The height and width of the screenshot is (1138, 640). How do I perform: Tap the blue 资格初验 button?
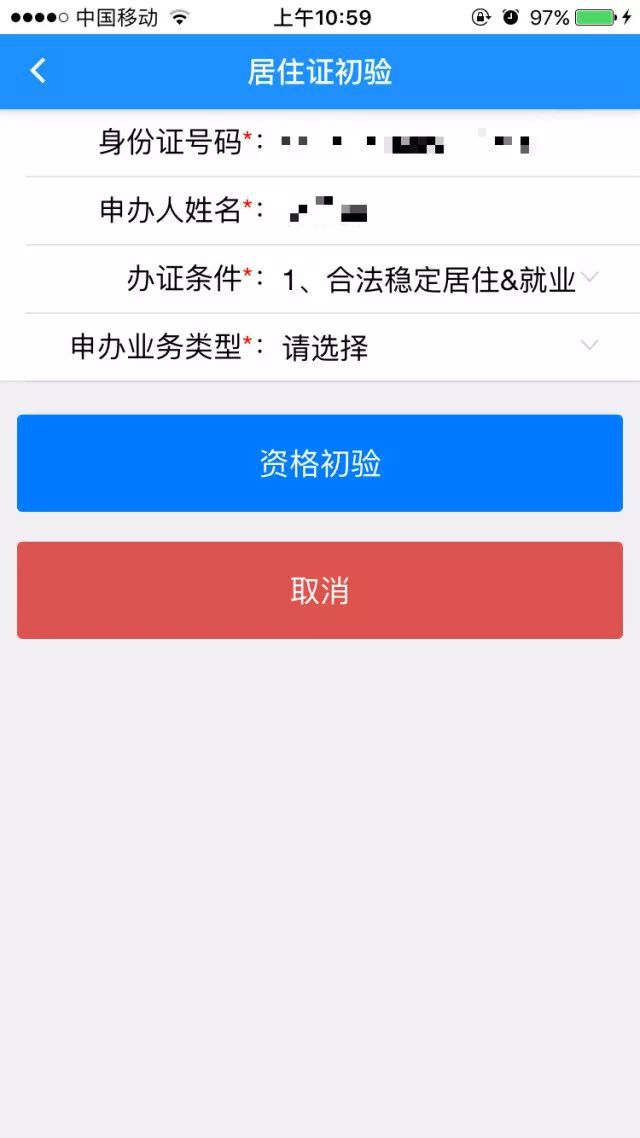(x=320, y=463)
